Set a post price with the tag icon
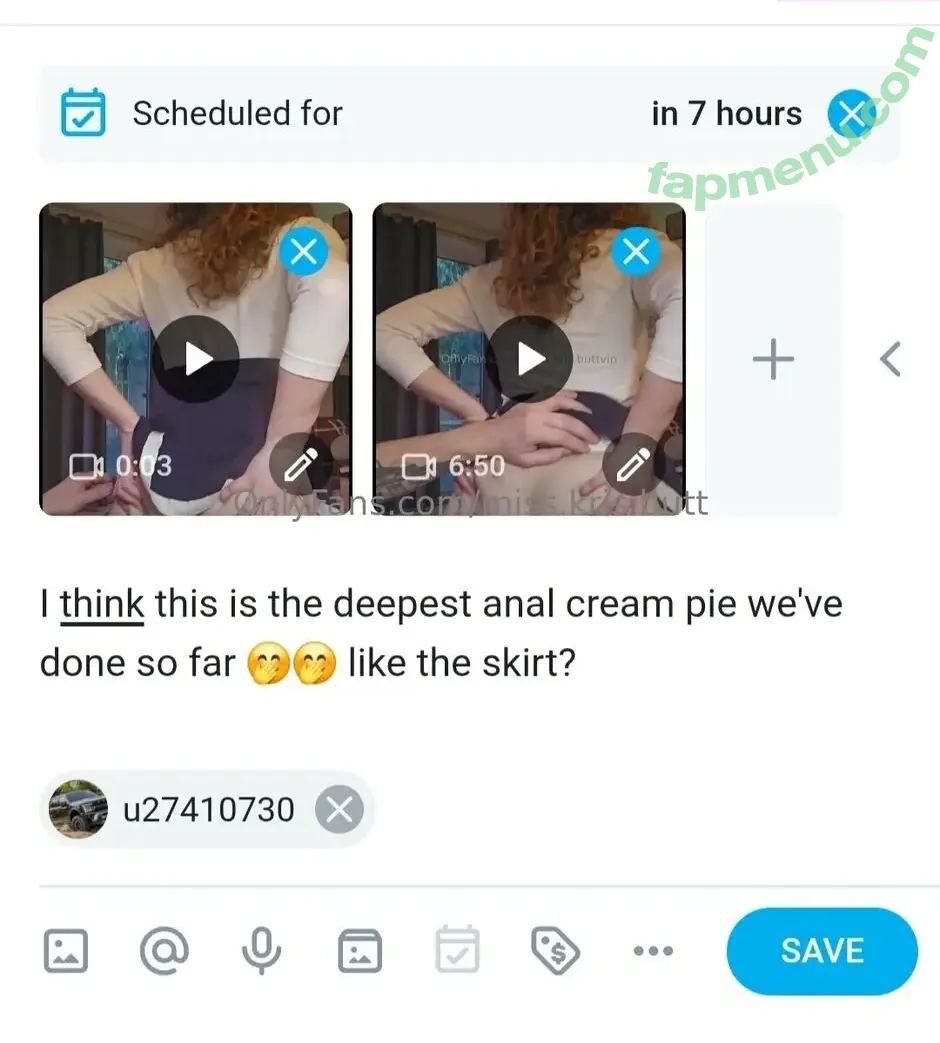This screenshot has width=940, height=1043. (x=555, y=951)
